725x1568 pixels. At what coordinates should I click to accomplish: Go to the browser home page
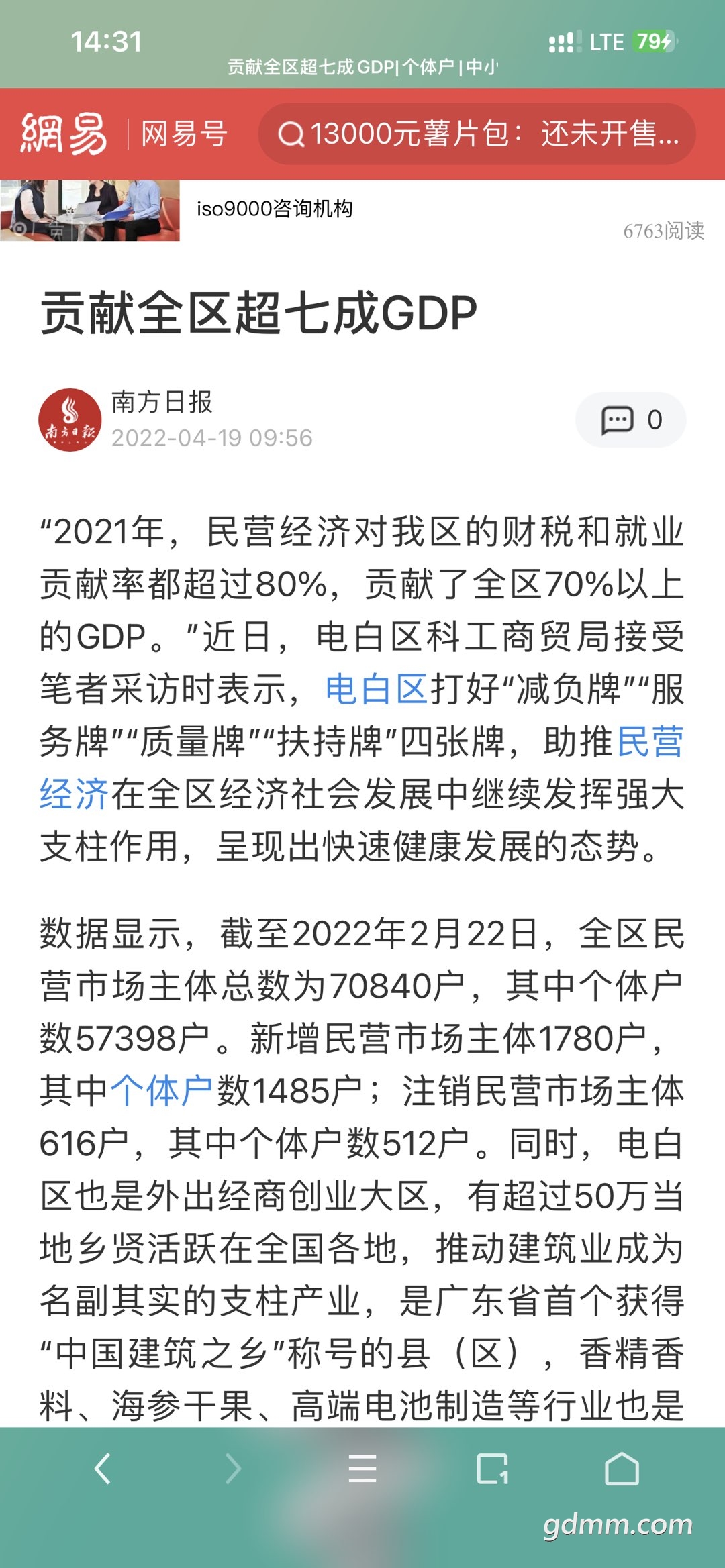tap(622, 1468)
